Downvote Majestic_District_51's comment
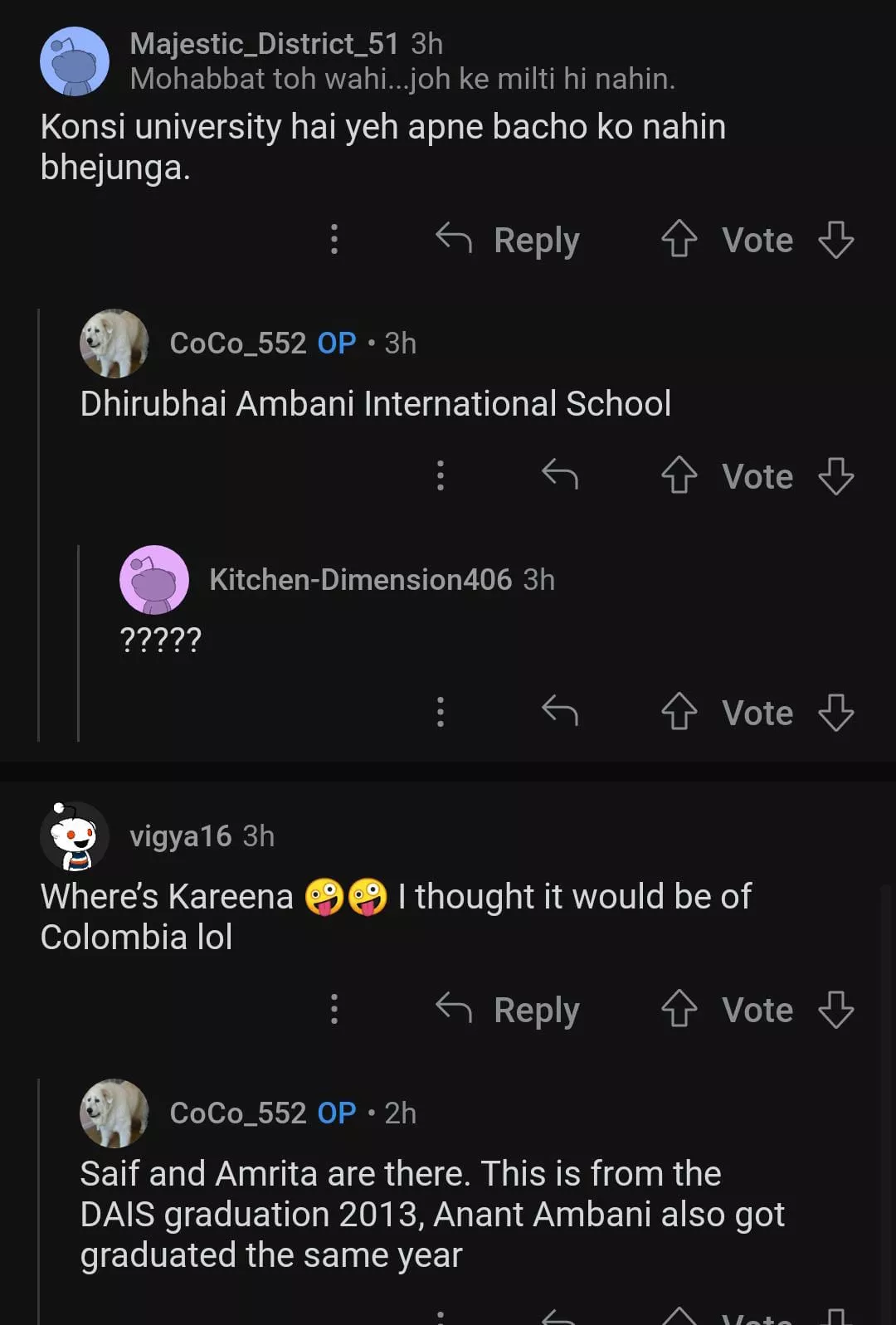 (835, 240)
